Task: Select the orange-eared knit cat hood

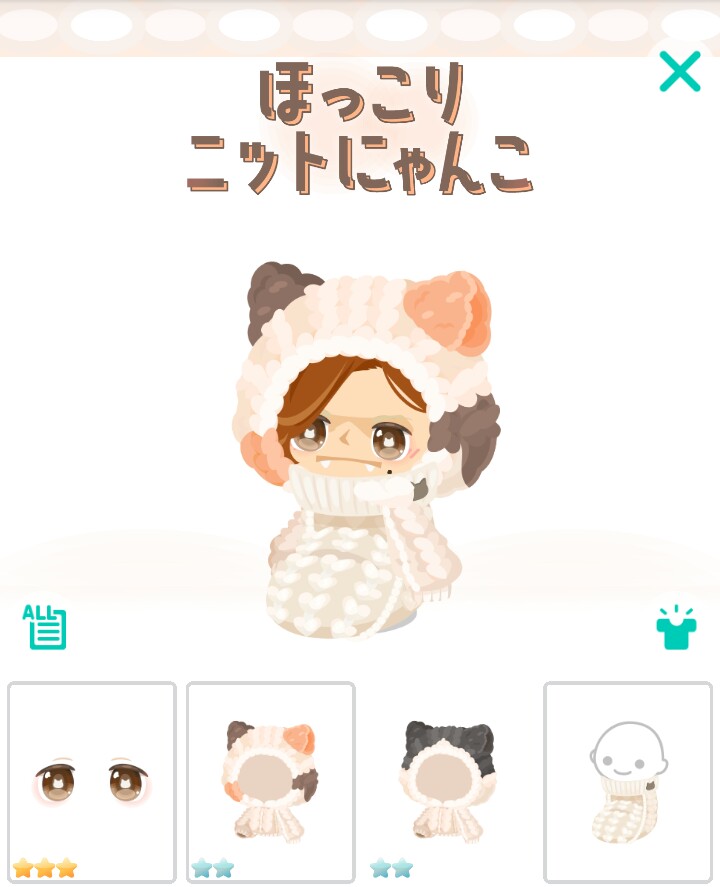Action: click(x=270, y=781)
